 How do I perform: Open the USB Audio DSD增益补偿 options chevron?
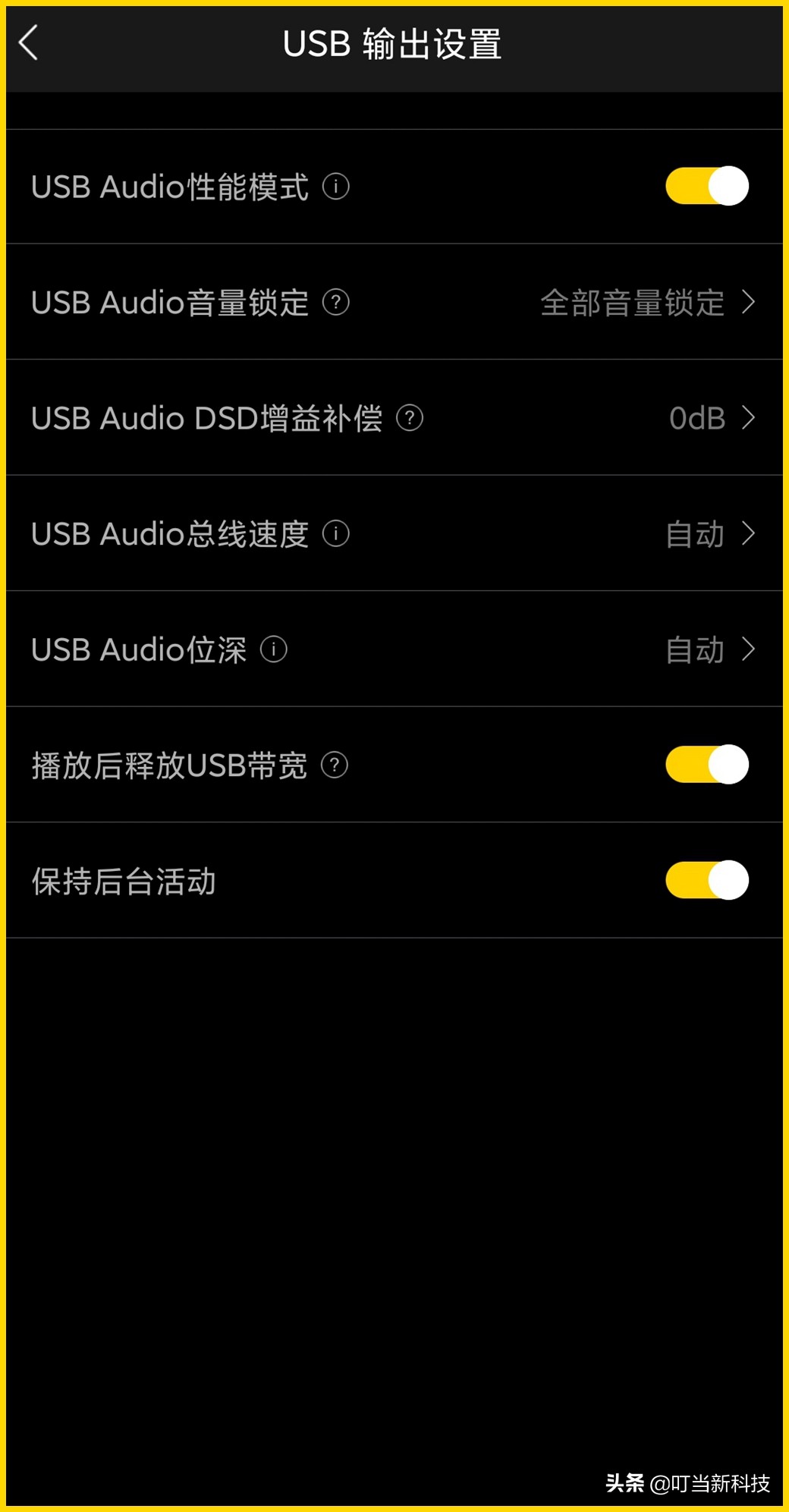750,418
